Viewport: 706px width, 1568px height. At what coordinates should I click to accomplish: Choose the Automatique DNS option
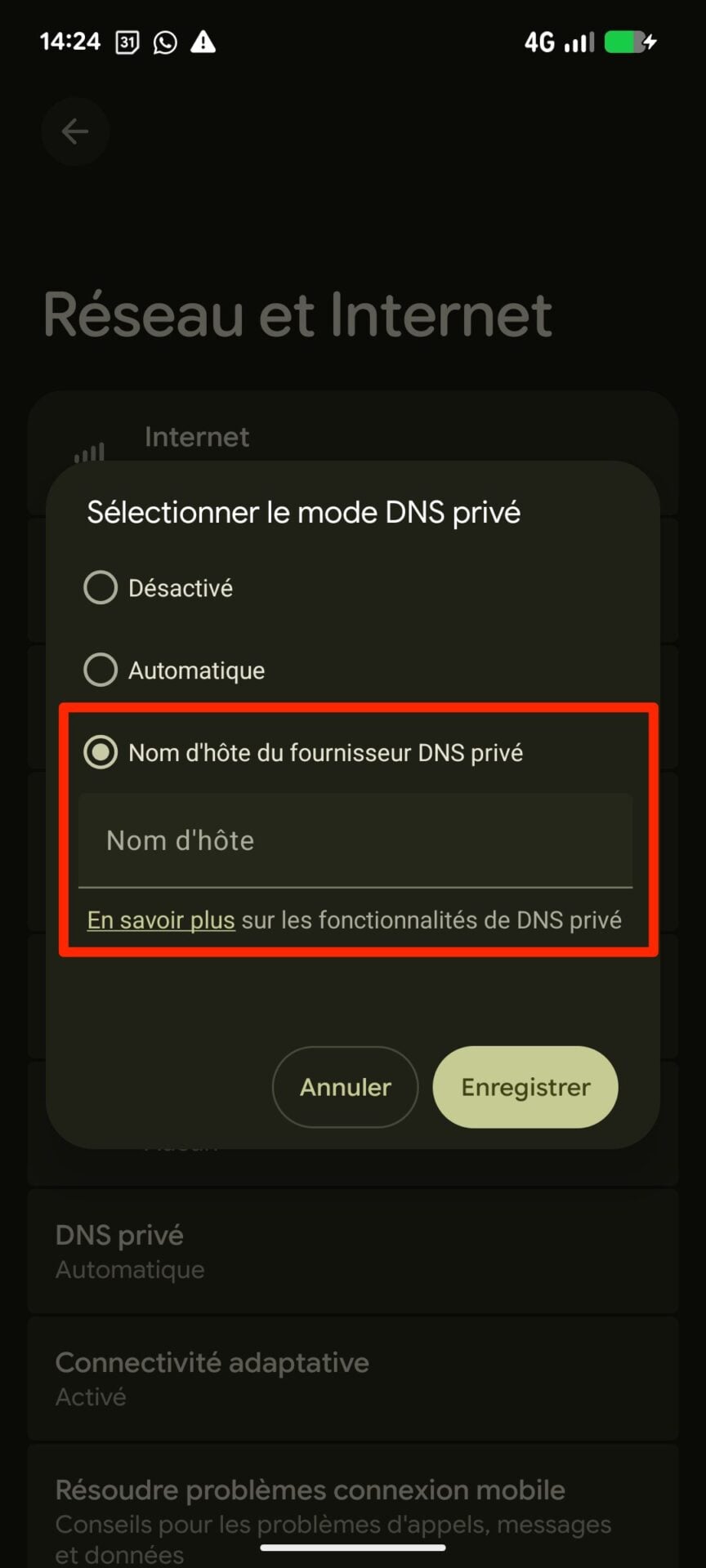(x=101, y=670)
